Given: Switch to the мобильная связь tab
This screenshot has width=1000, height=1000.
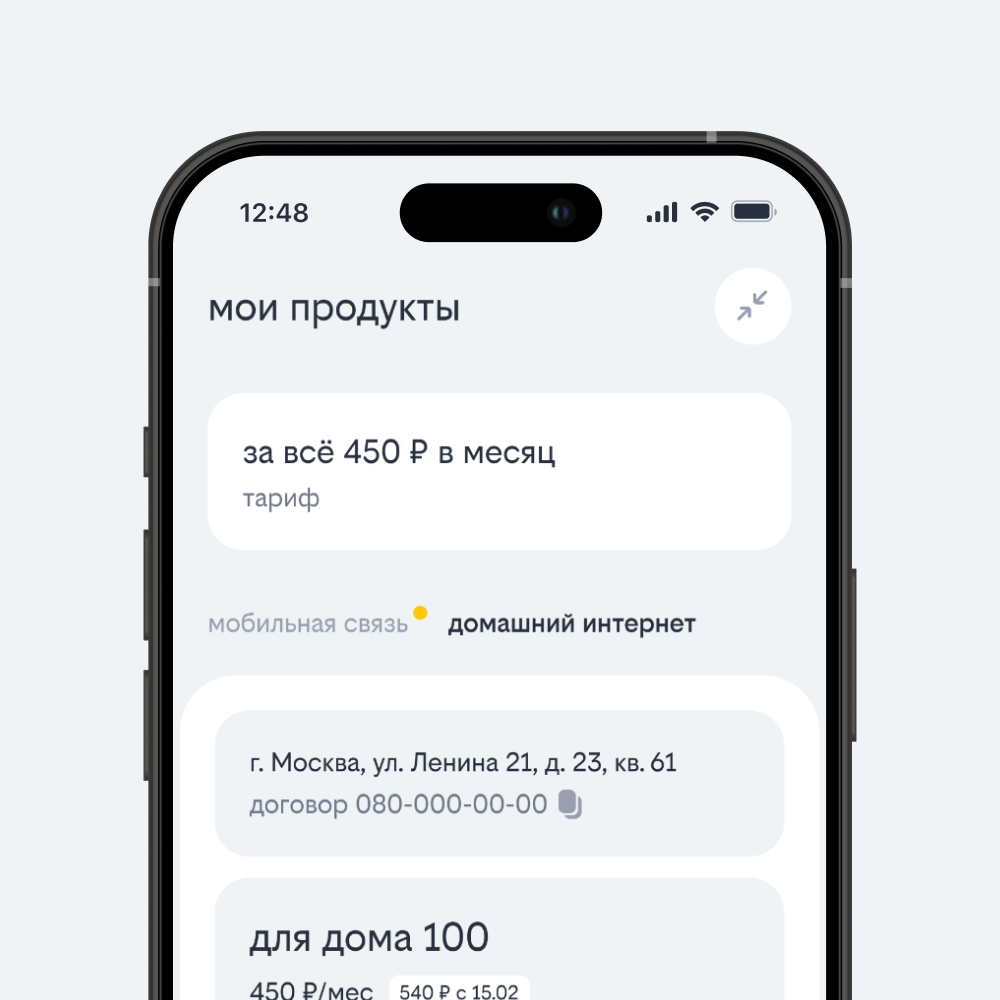Looking at the screenshot, I should (308, 625).
